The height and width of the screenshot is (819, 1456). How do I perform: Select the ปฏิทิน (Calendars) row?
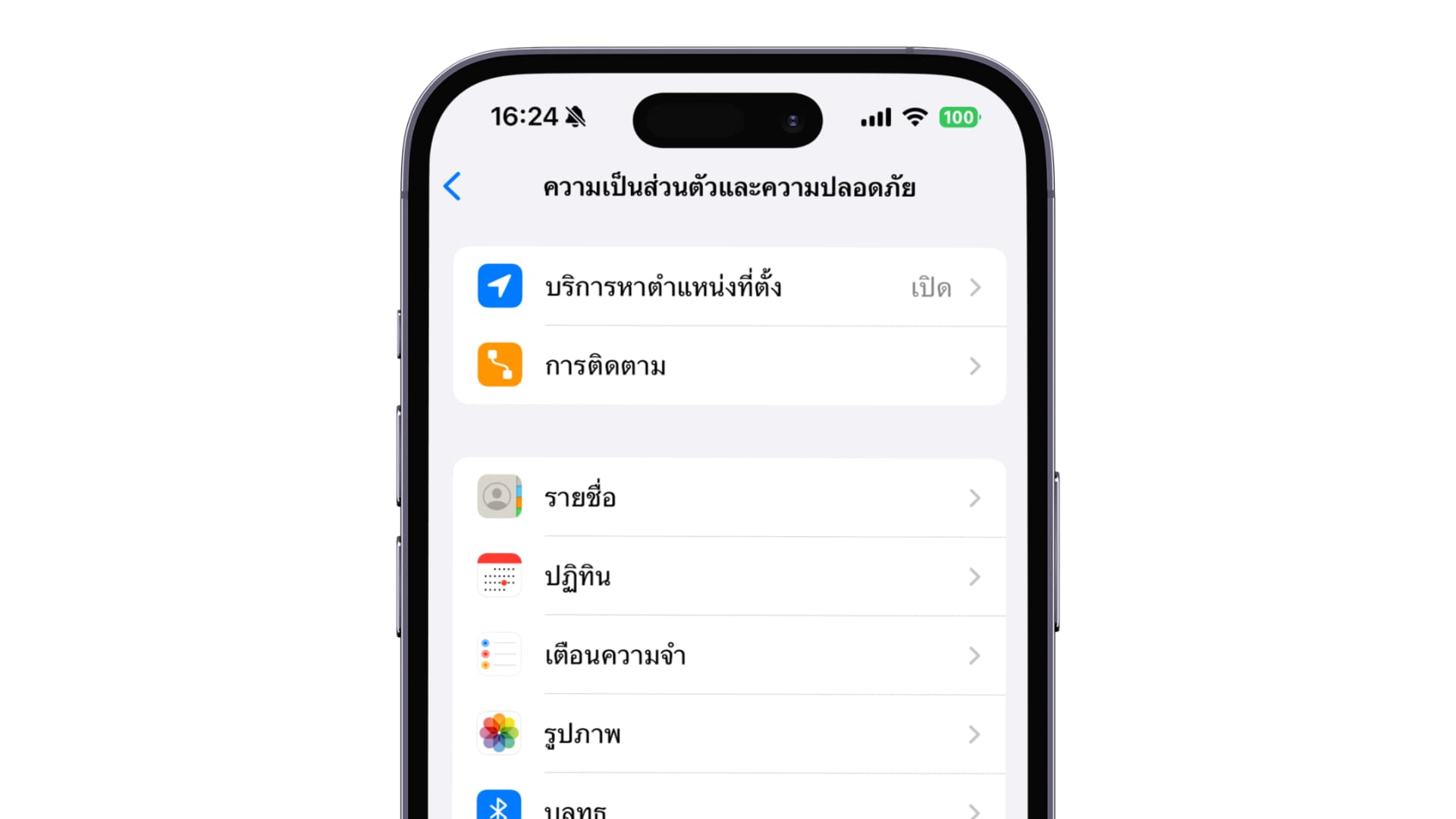click(728, 577)
